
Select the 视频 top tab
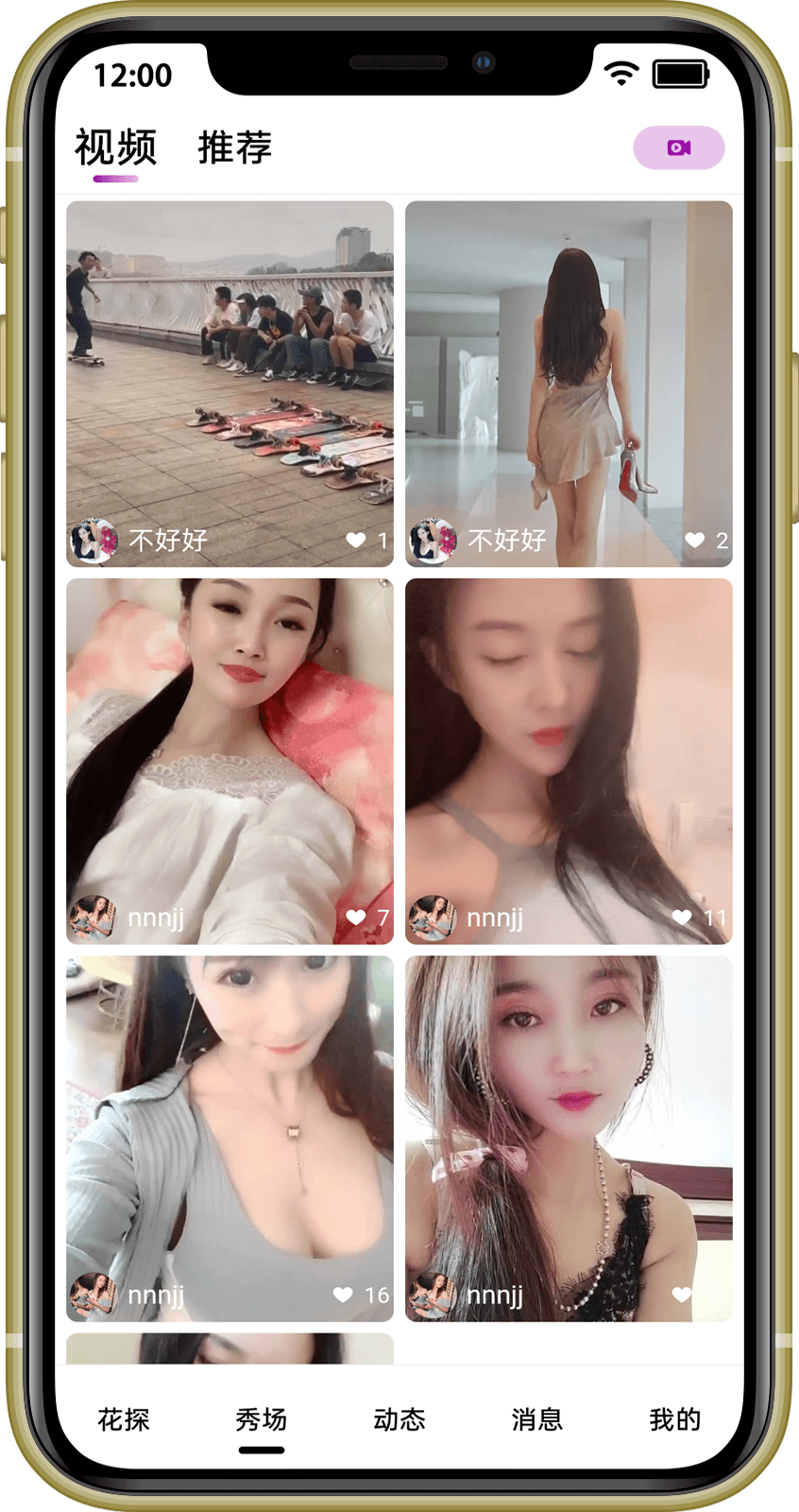tap(115, 147)
